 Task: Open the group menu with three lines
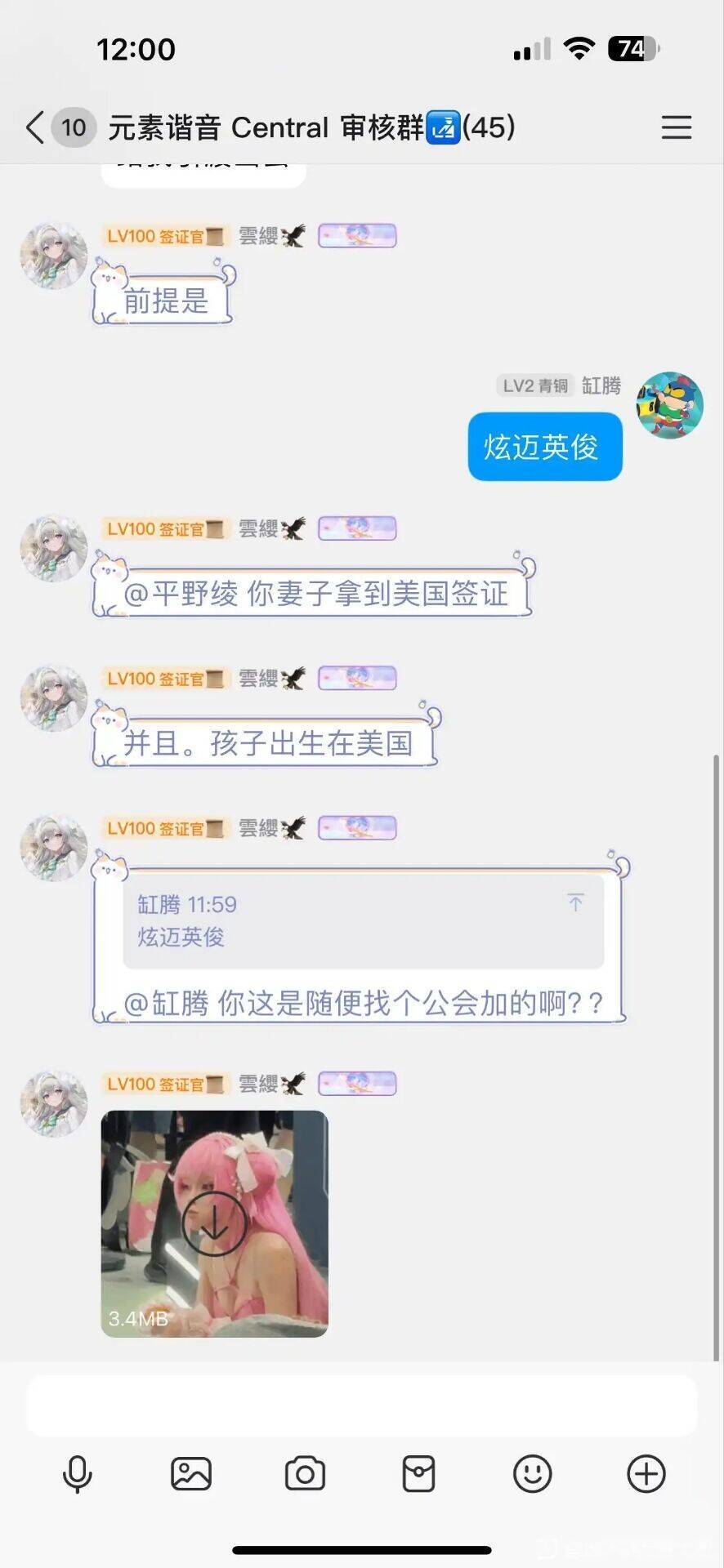[x=676, y=127]
